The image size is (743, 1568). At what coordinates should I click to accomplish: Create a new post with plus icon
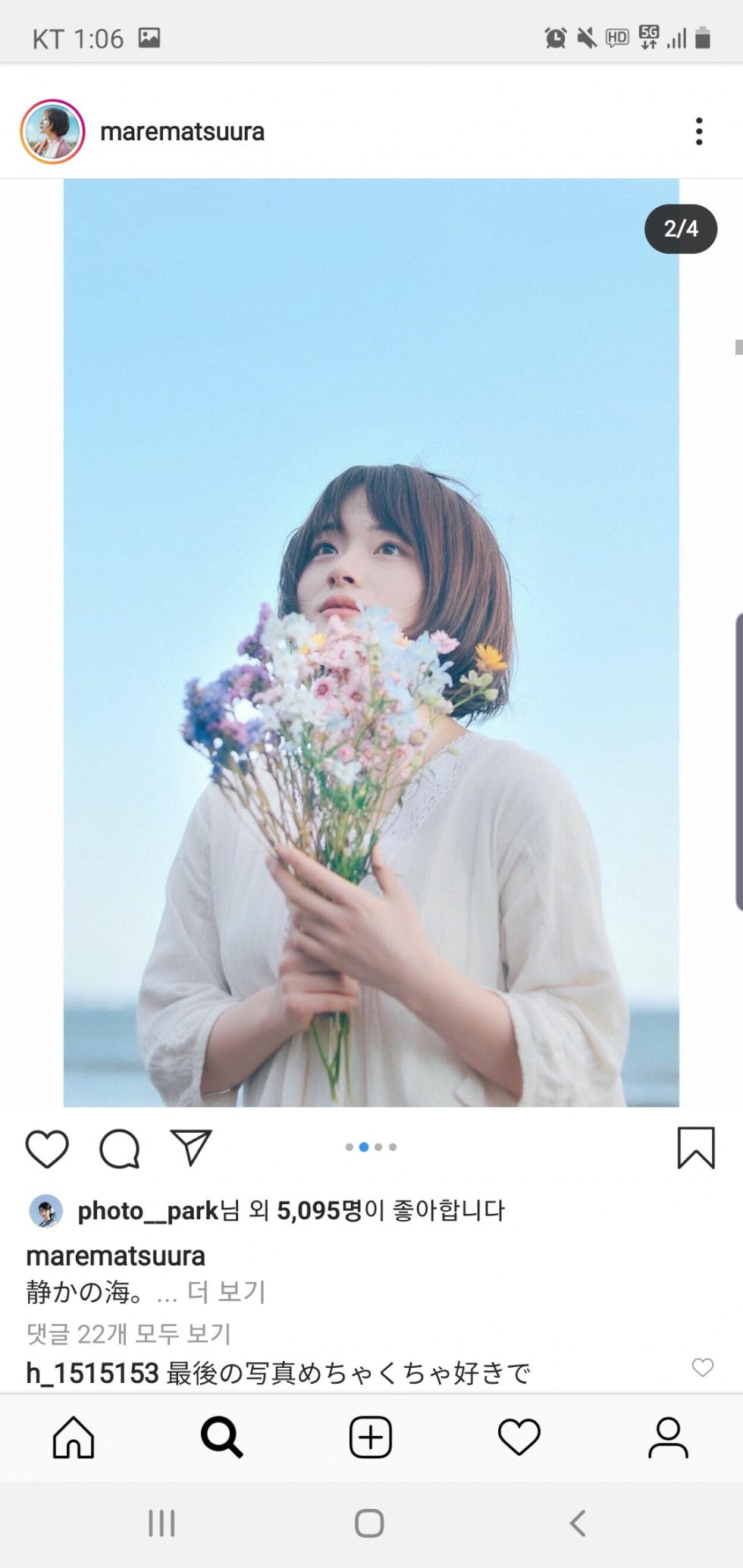(370, 1437)
